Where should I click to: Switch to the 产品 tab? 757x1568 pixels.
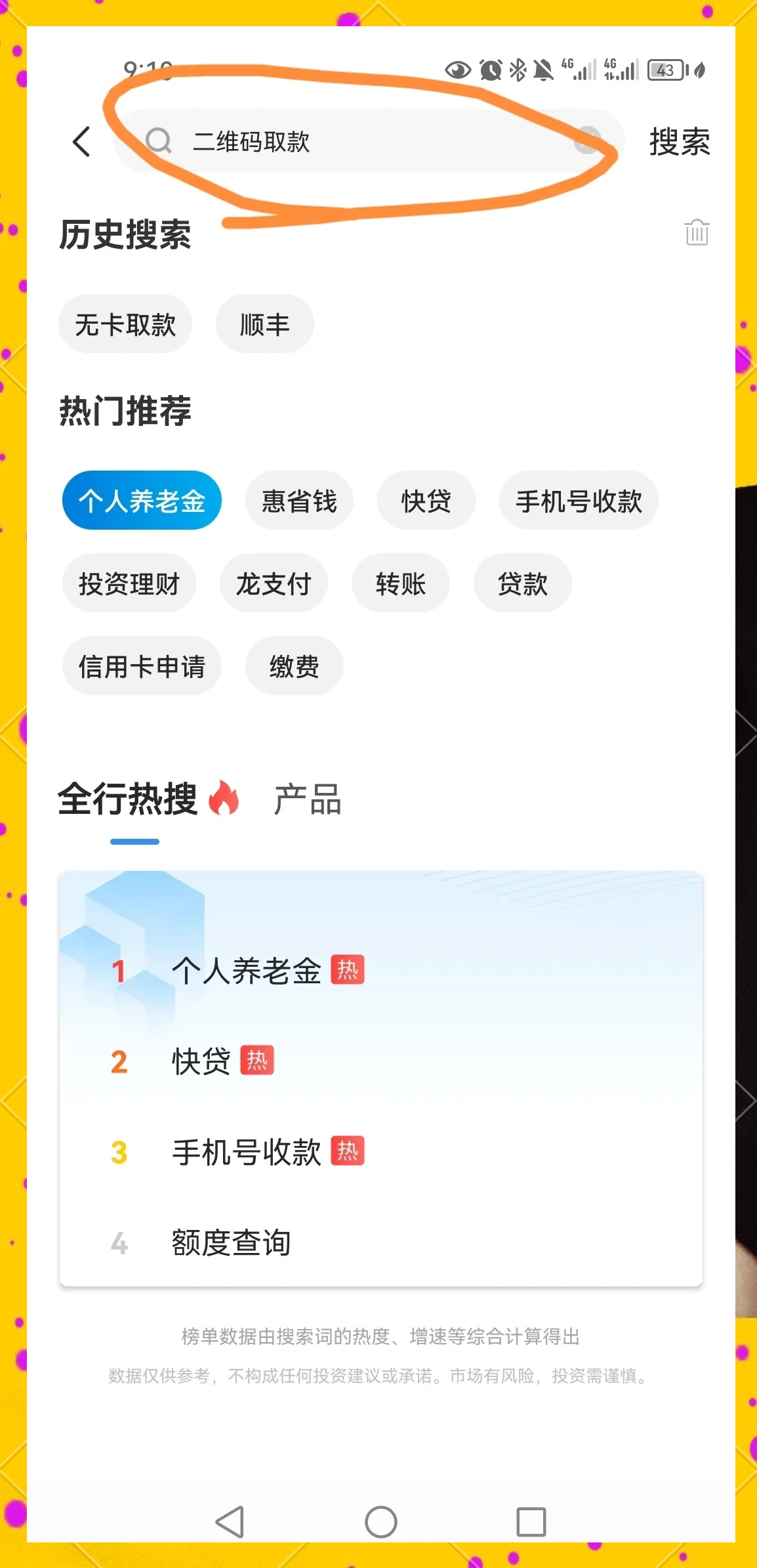point(307,799)
